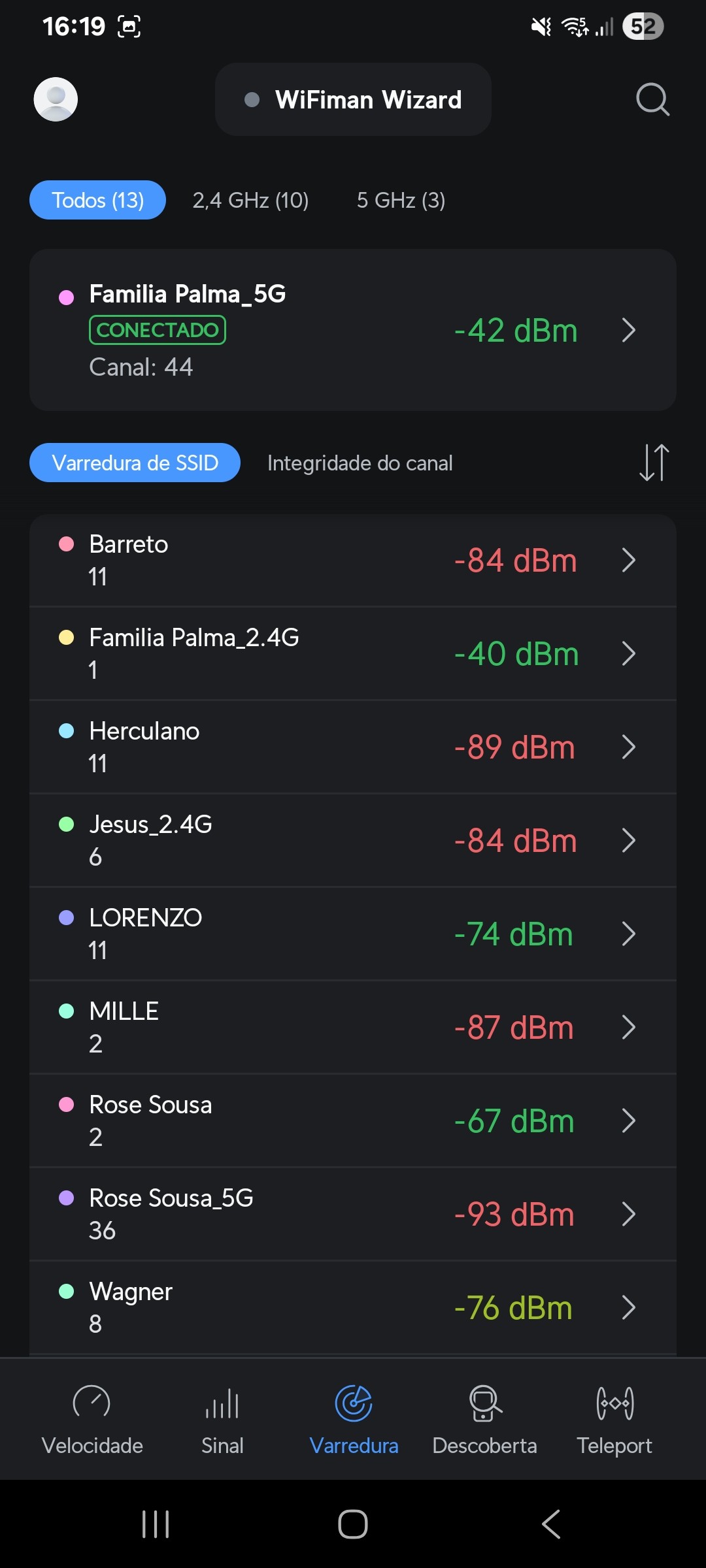
Task: Tap the search magnifier icon
Action: [x=652, y=99]
